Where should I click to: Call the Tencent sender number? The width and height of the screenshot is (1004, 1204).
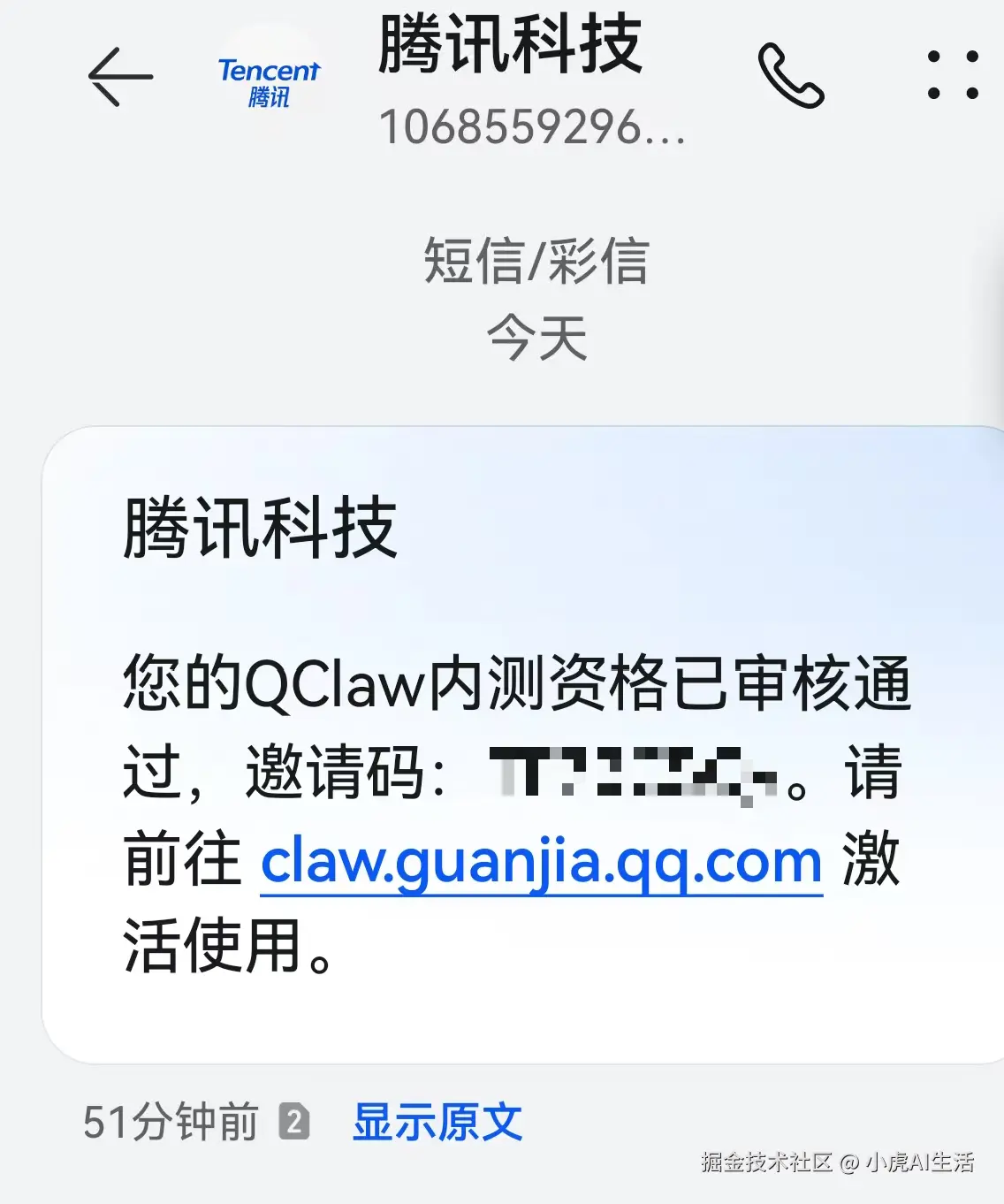coord(789,77)
